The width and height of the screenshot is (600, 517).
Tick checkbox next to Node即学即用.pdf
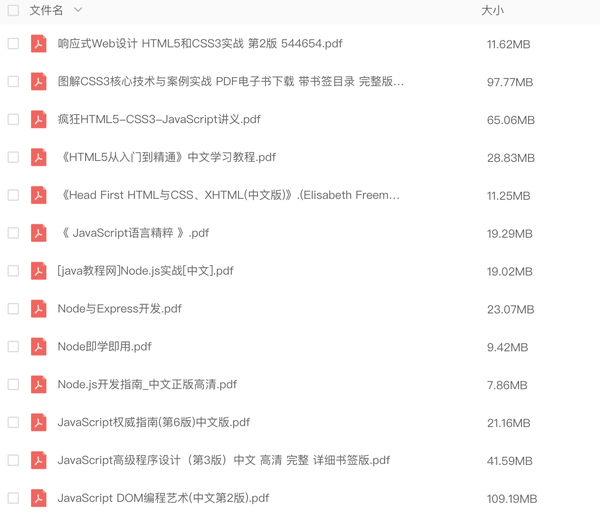13,347
